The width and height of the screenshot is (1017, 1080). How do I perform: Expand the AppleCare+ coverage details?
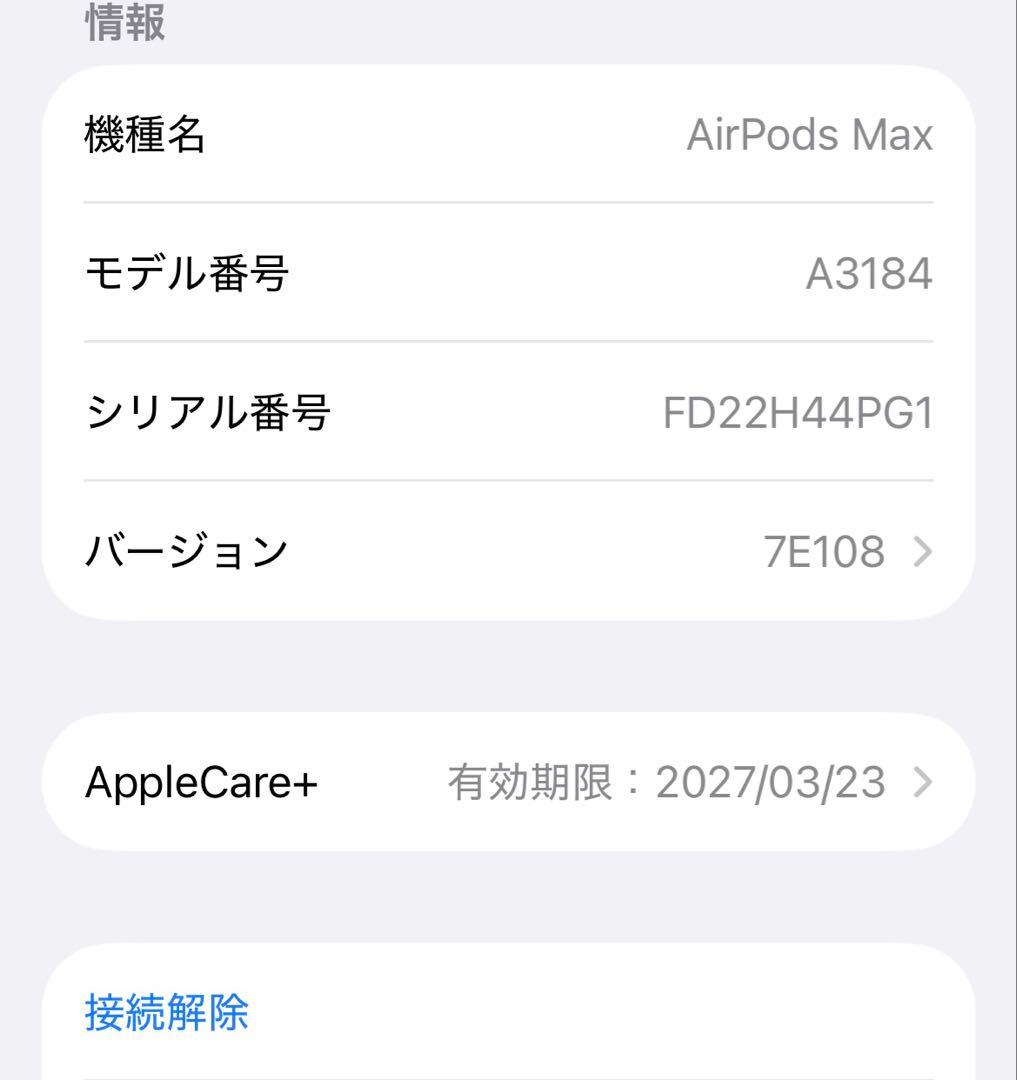(508, 781)
